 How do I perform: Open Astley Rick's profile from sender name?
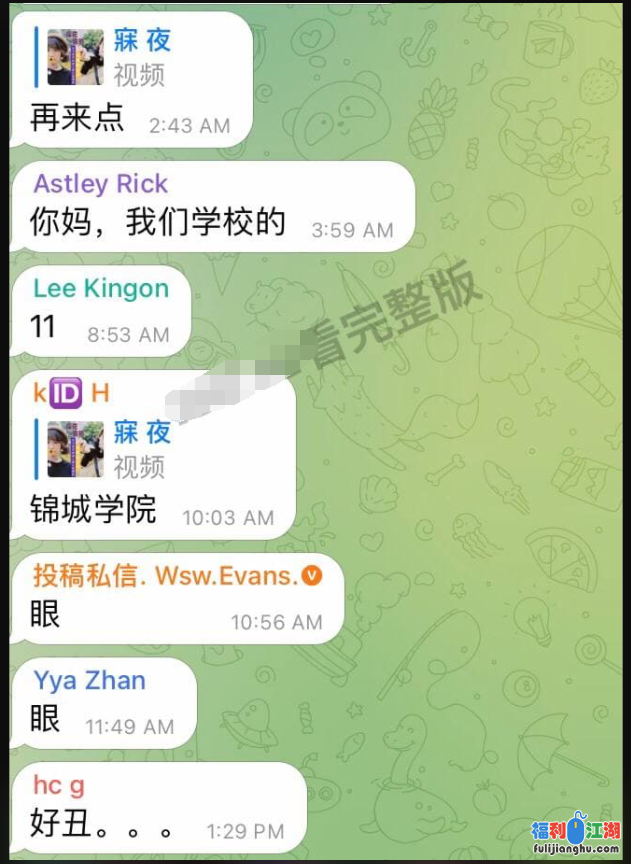101,184
